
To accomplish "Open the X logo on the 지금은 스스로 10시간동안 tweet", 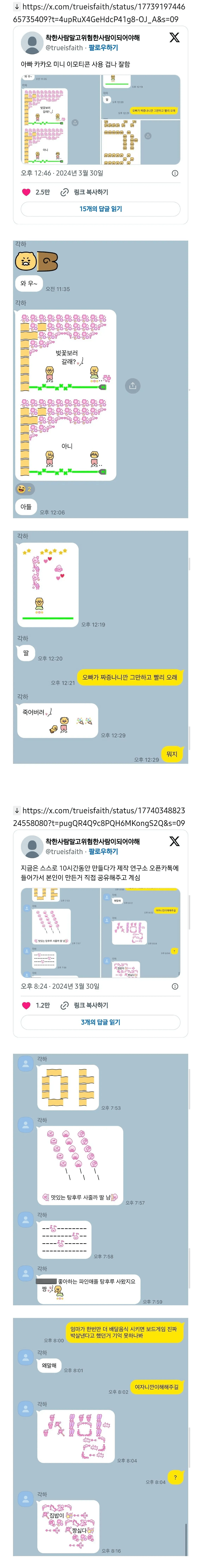I will (174, 841).
